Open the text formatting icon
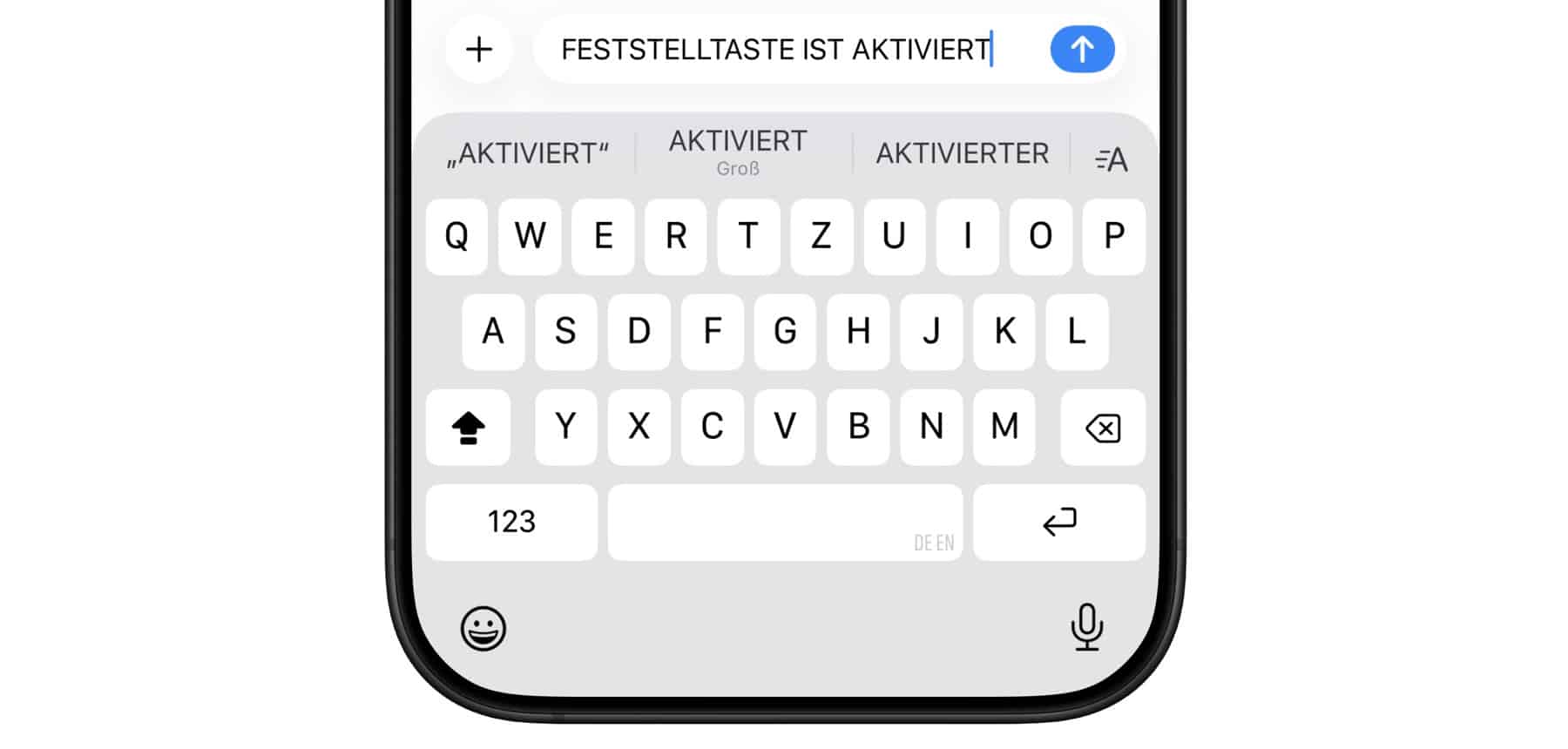This screenshot has width=1568, height=749. coord(1112,159)
